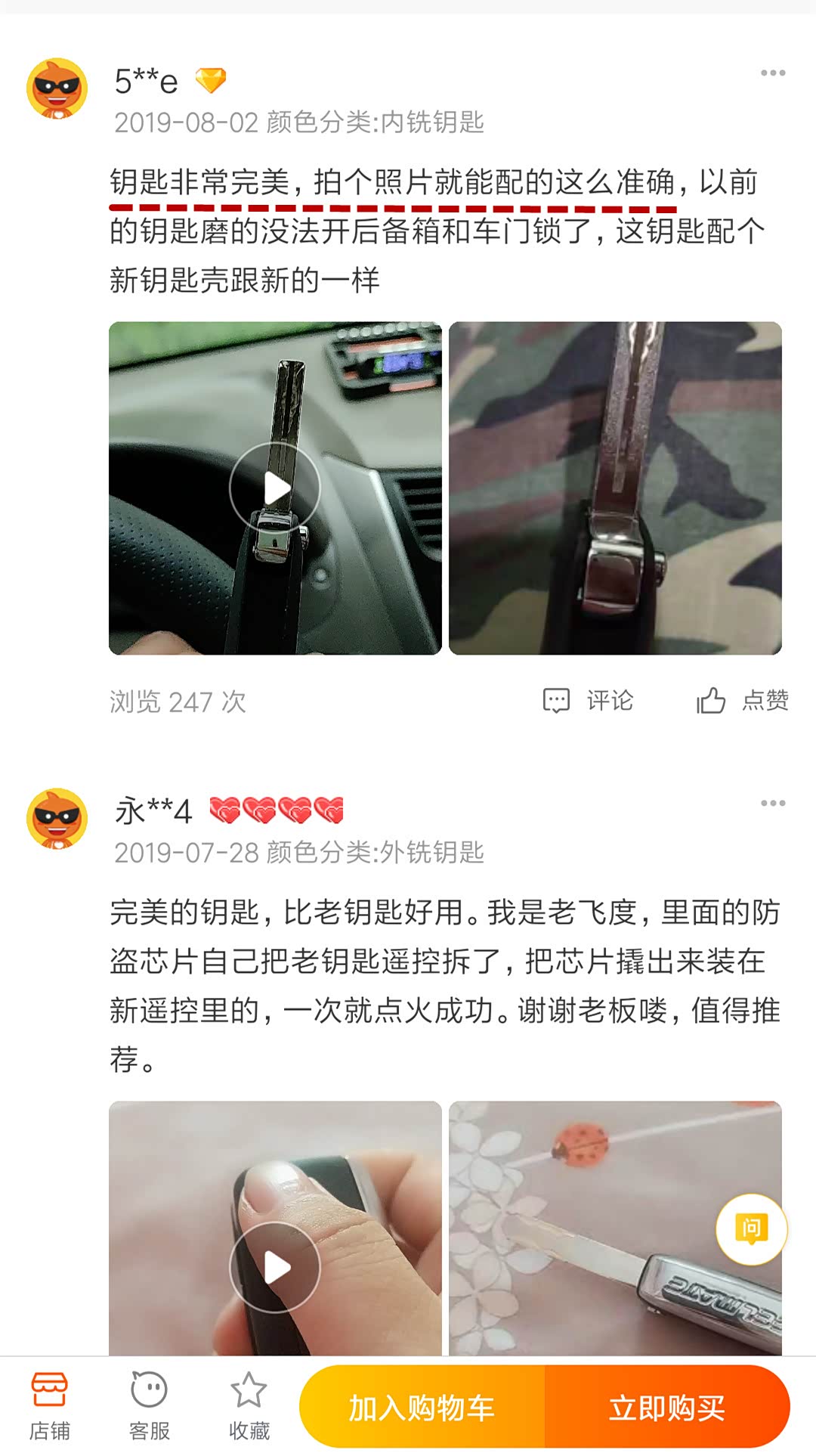Play video in 永**4's review
Screen dimensions: 816x1456
click(x=275, y=1267)
